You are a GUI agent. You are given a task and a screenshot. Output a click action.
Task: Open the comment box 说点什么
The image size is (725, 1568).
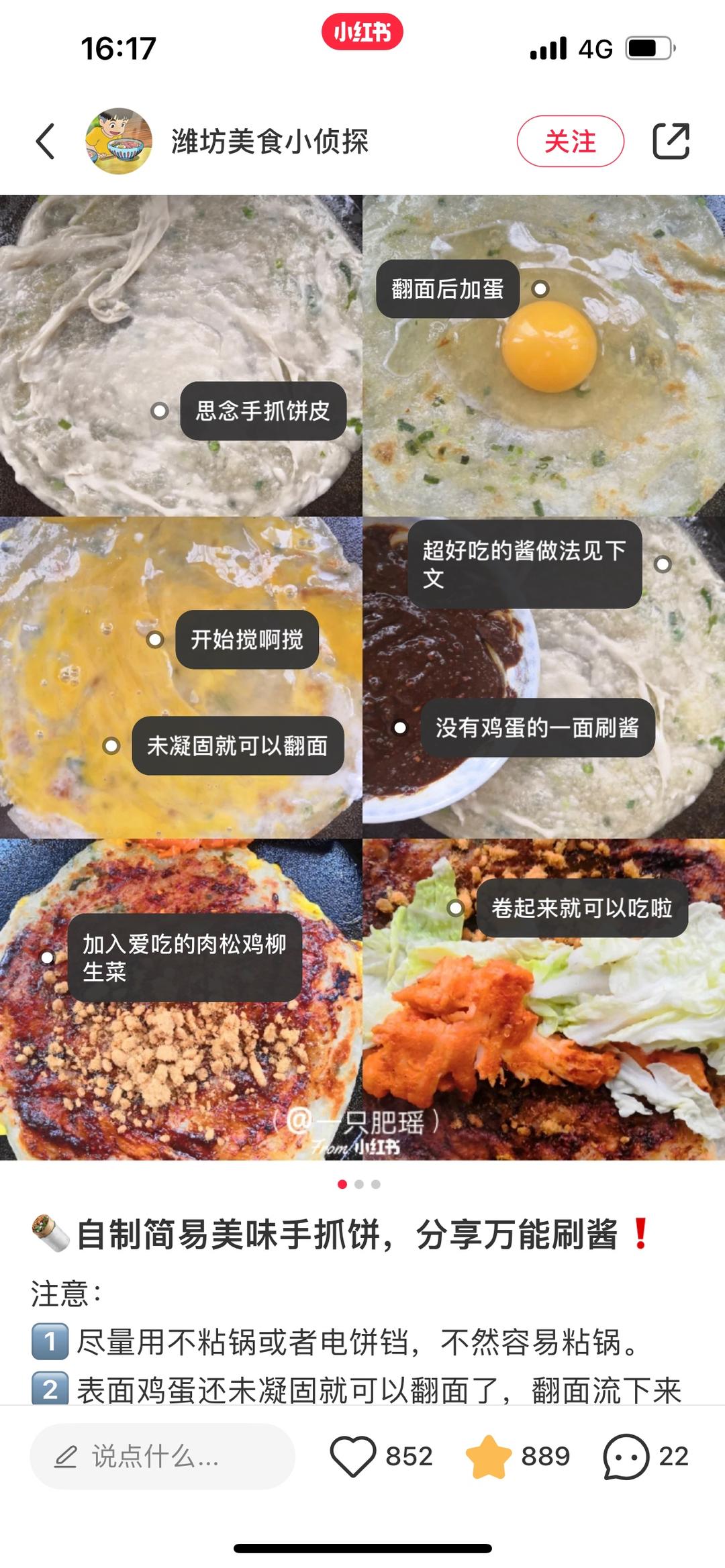(162, 1456)
